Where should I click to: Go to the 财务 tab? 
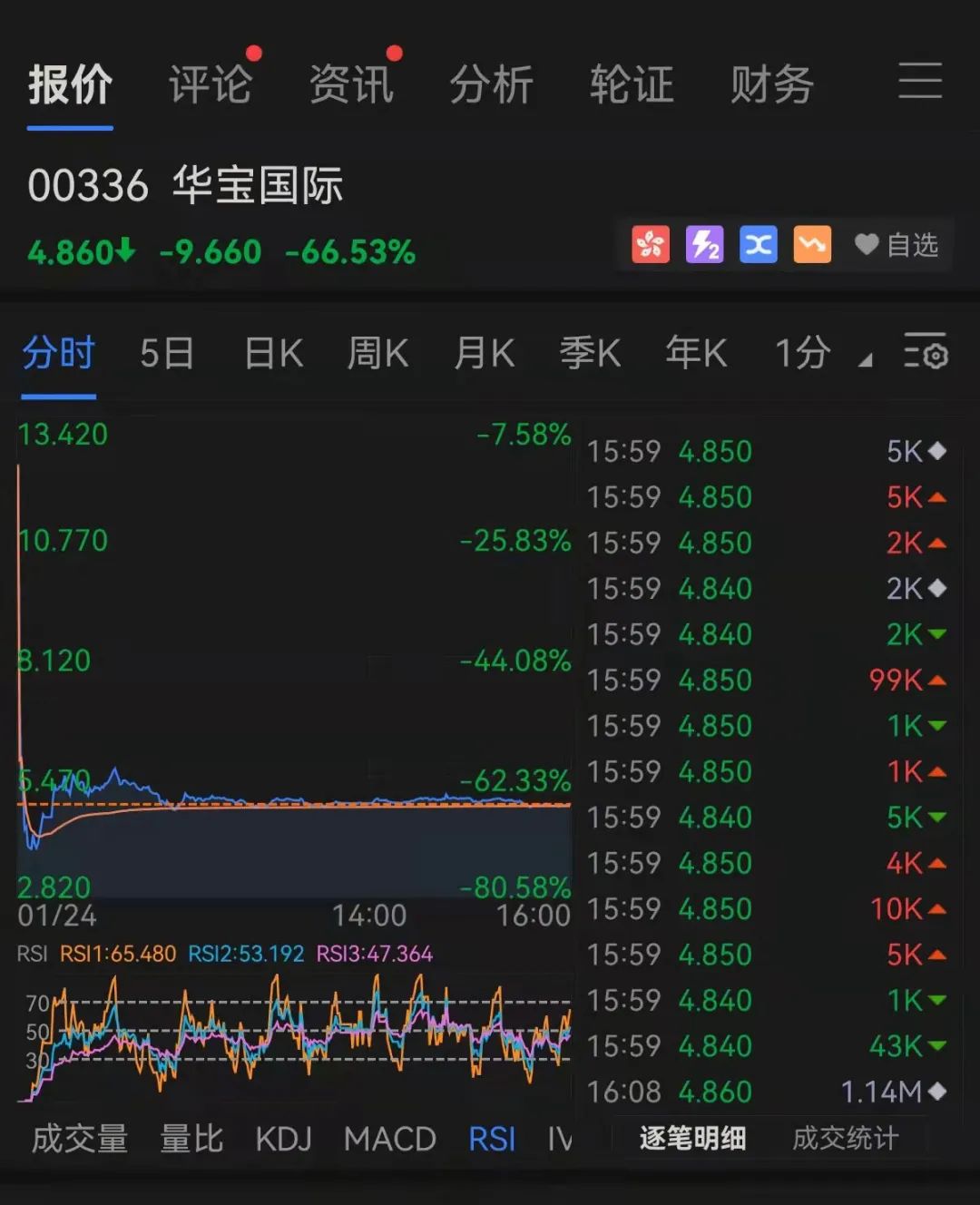771,84
